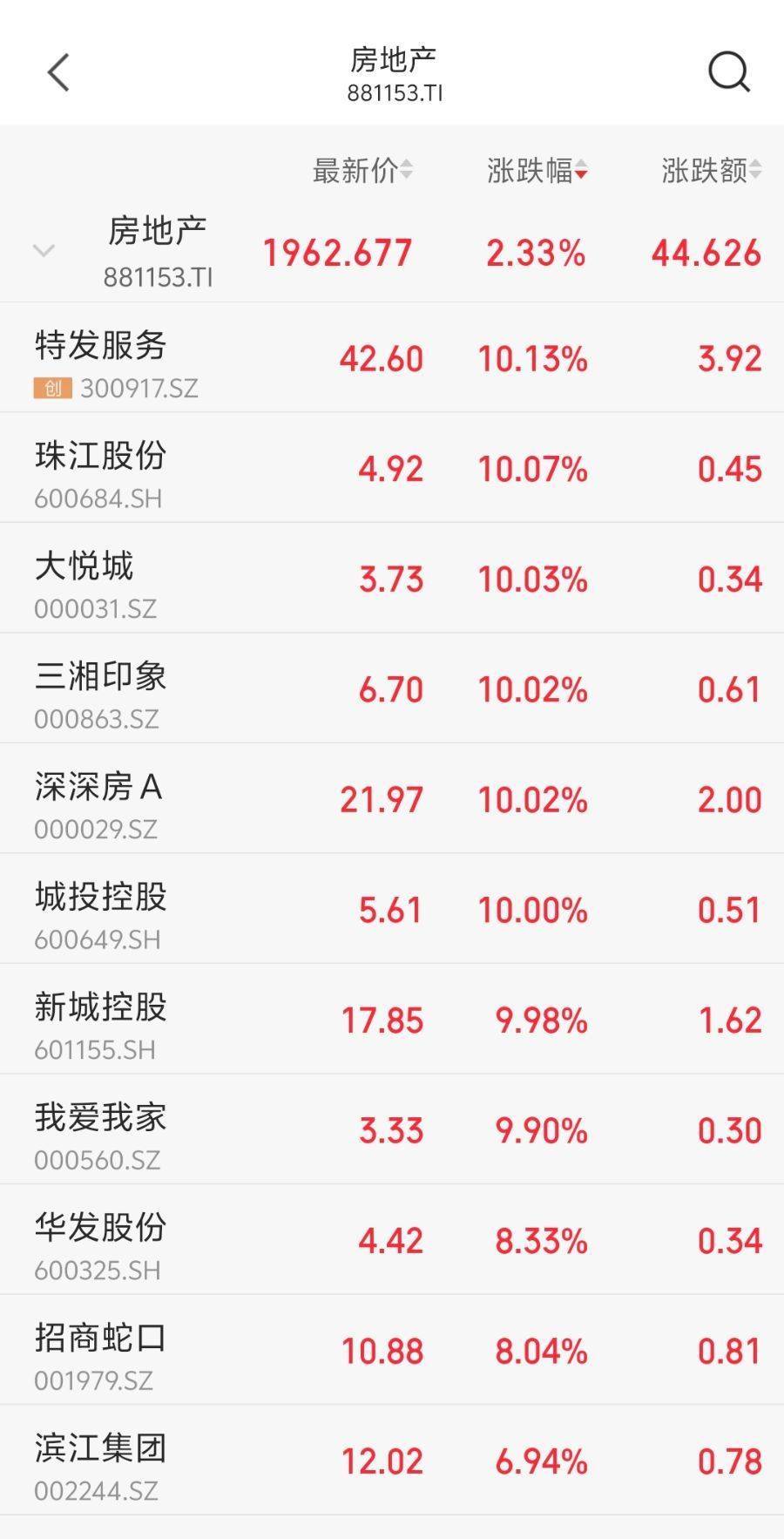Expand the 房地产 index chevron
The width and height of the screenshot is (784, 1539).
(44, 252)
